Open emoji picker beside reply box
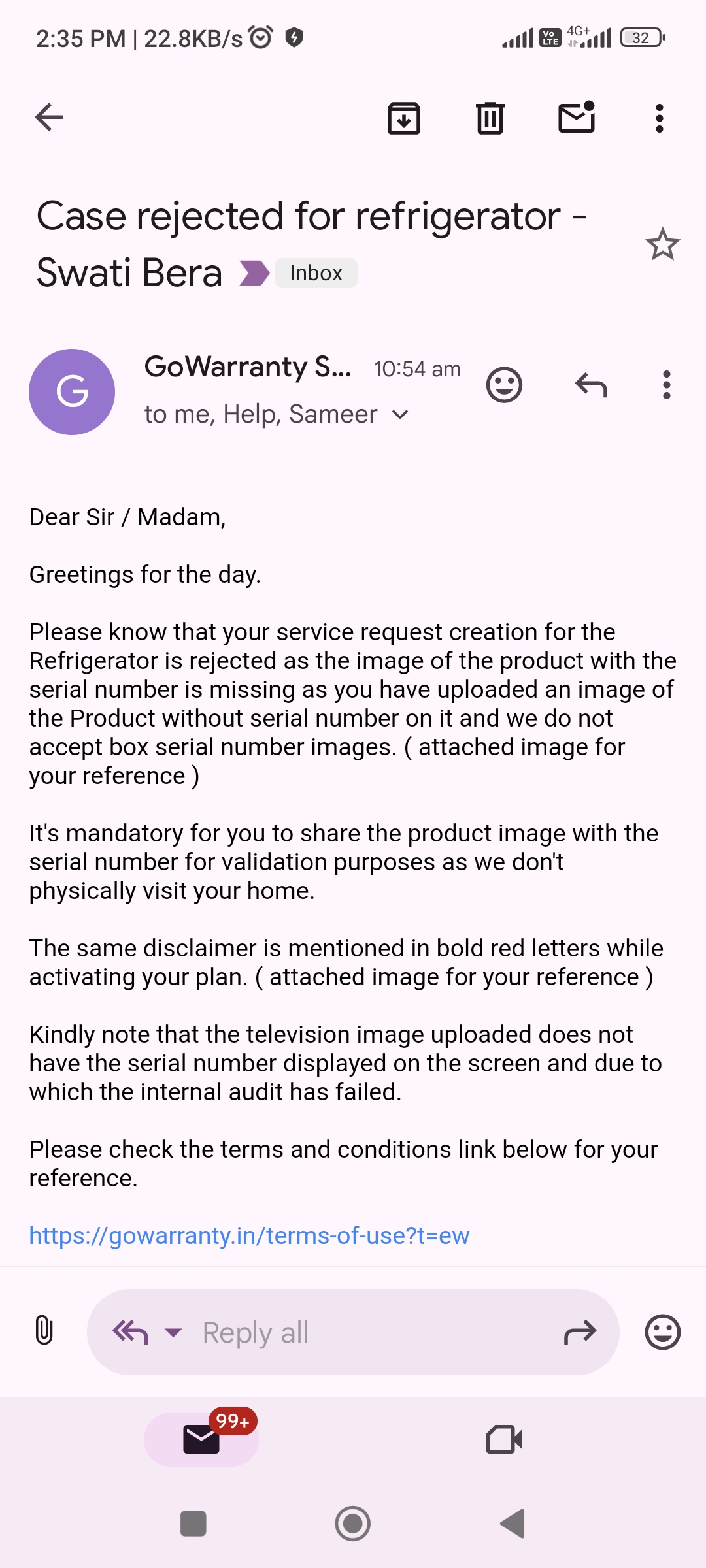 pos(662,1332)
